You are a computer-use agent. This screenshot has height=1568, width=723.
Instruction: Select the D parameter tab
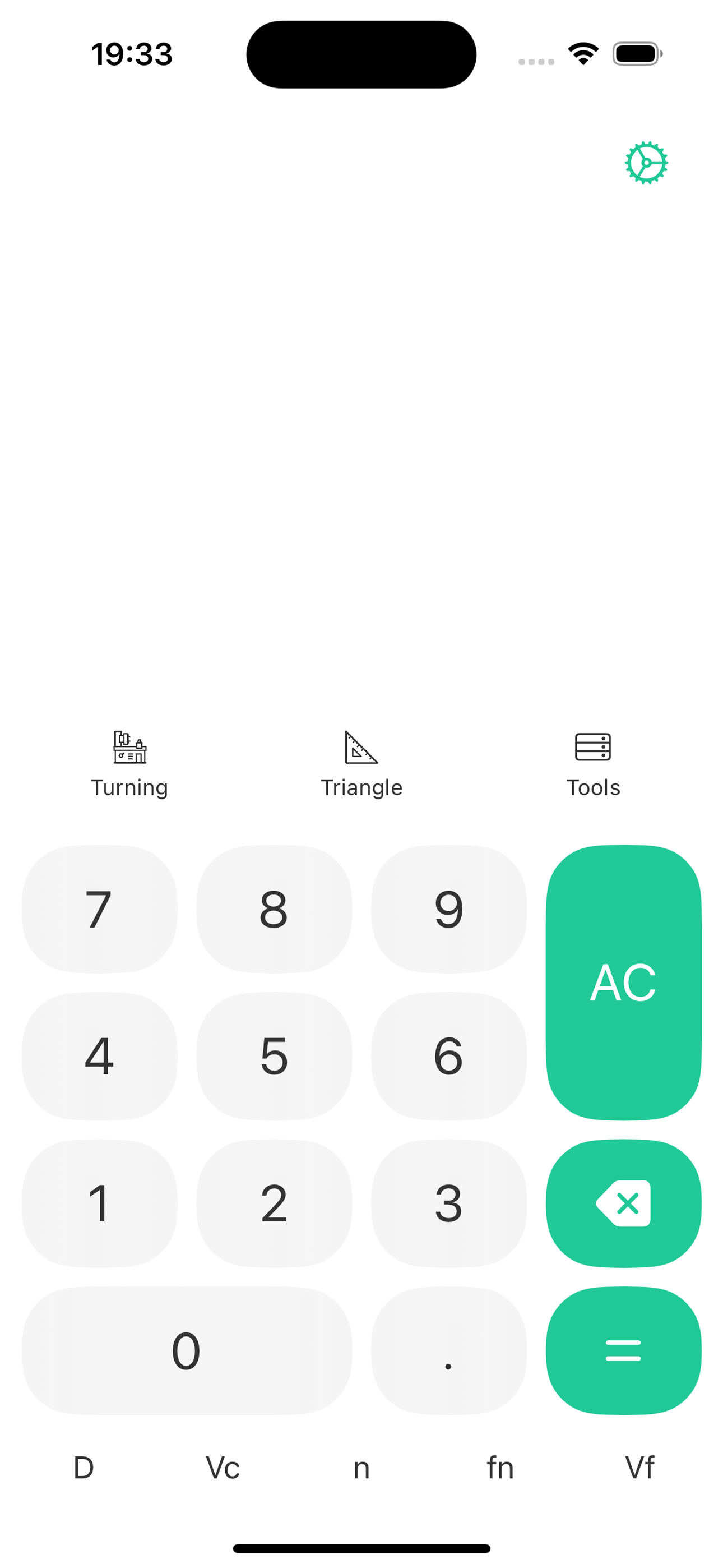point(84,1467)
